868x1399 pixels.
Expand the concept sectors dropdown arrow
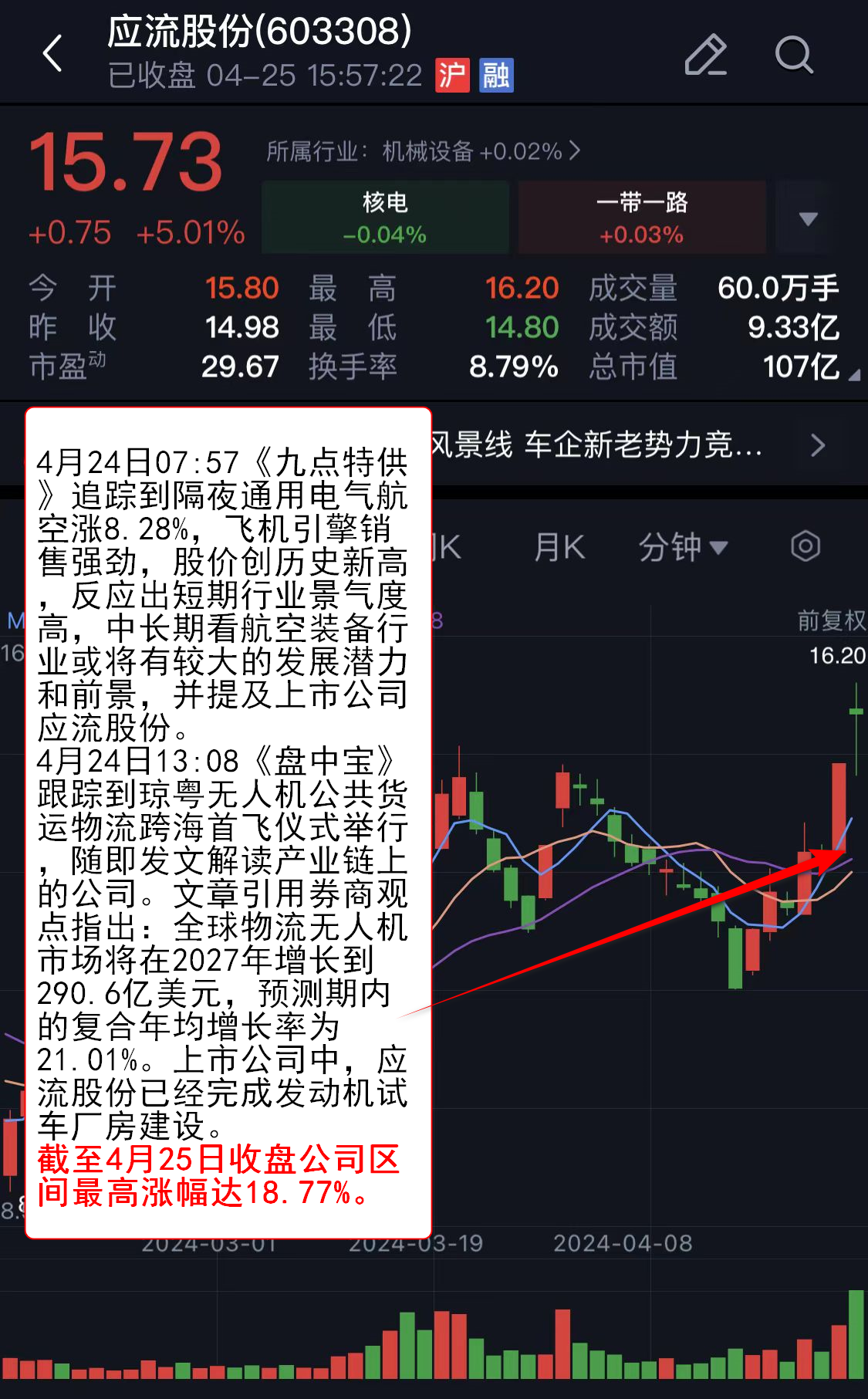click(808, 219)
